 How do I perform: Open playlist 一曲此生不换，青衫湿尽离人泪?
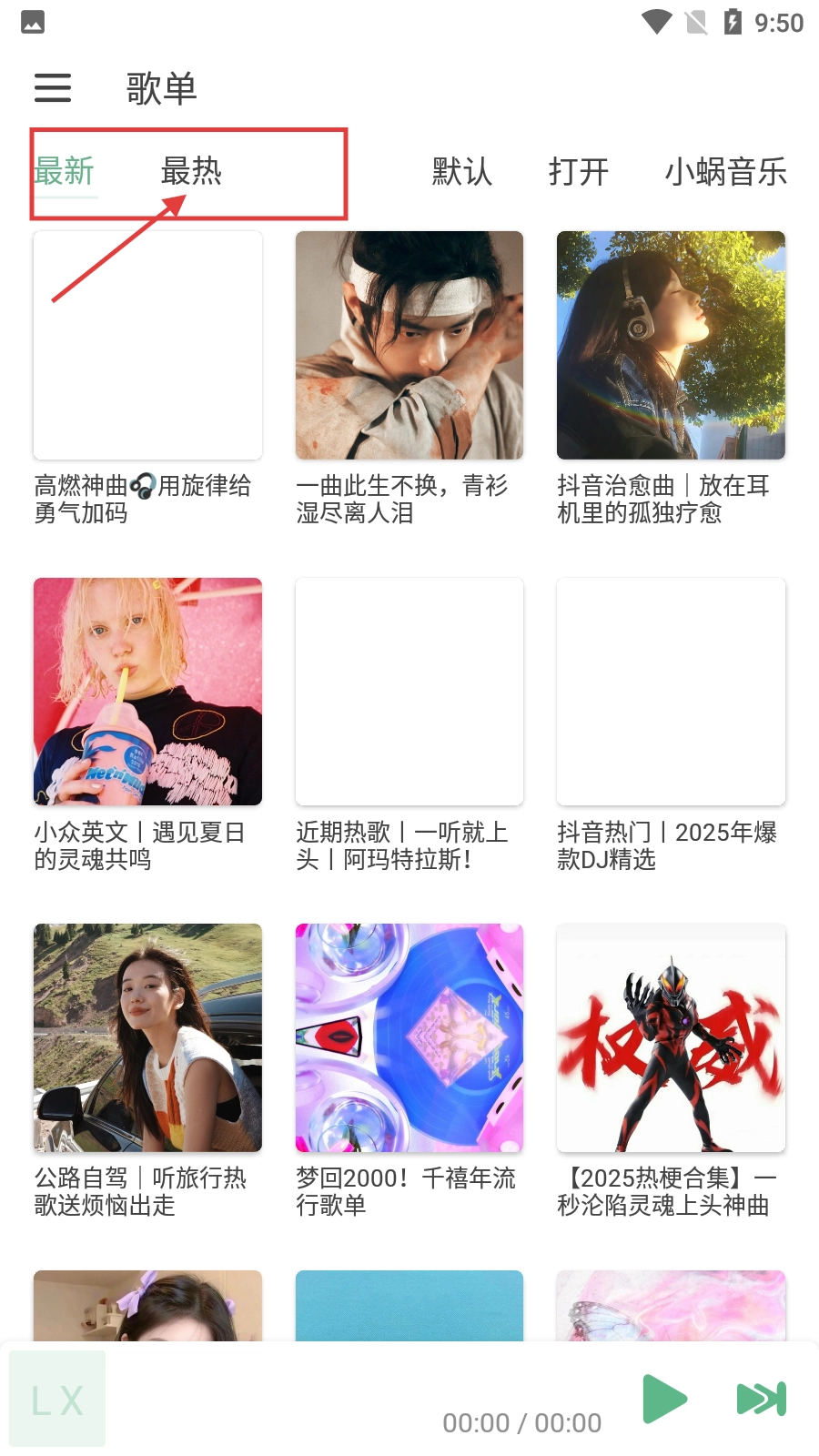pos(409,346)
